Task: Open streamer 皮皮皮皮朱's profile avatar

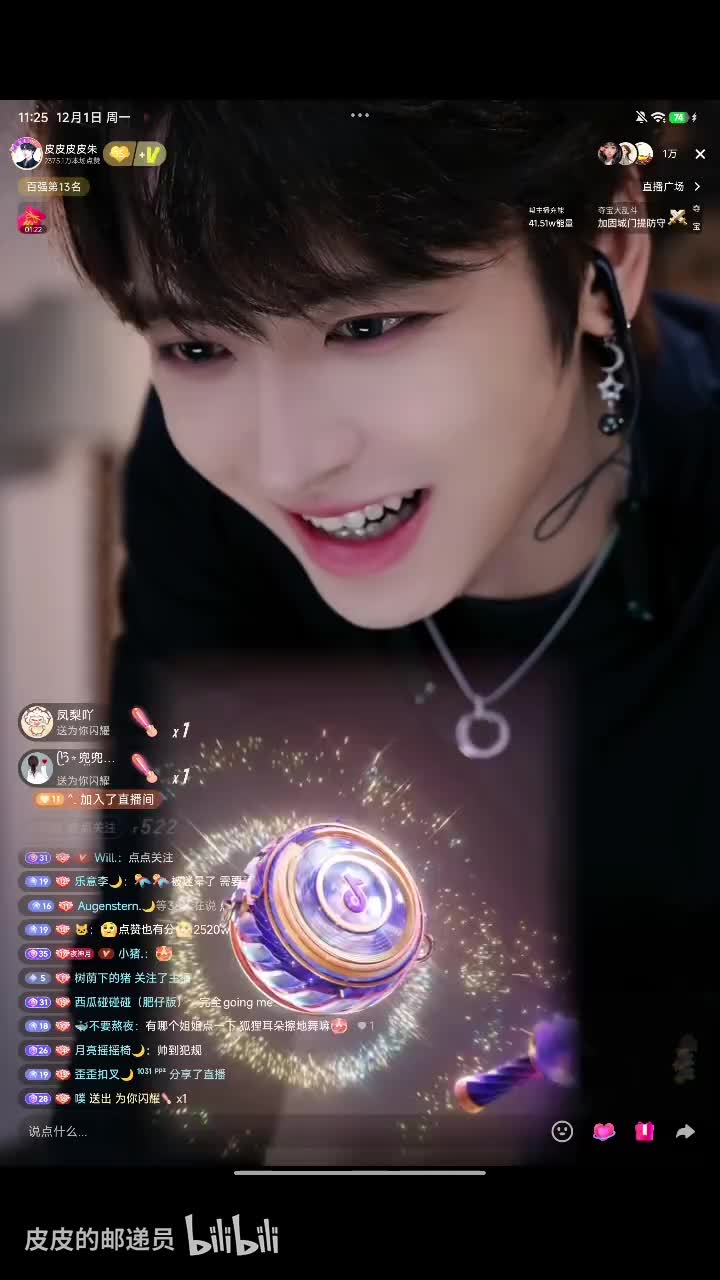Action: point(27,154)
